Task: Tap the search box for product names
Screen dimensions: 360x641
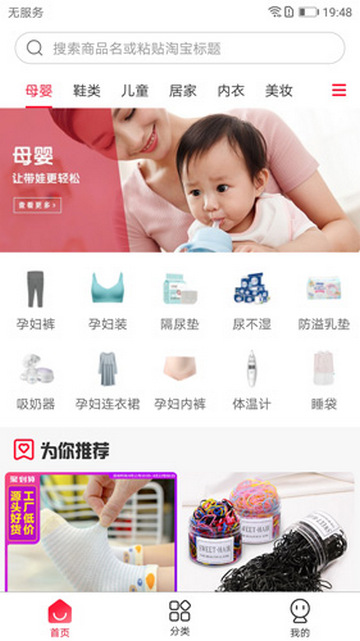Action: coord(180,48)
